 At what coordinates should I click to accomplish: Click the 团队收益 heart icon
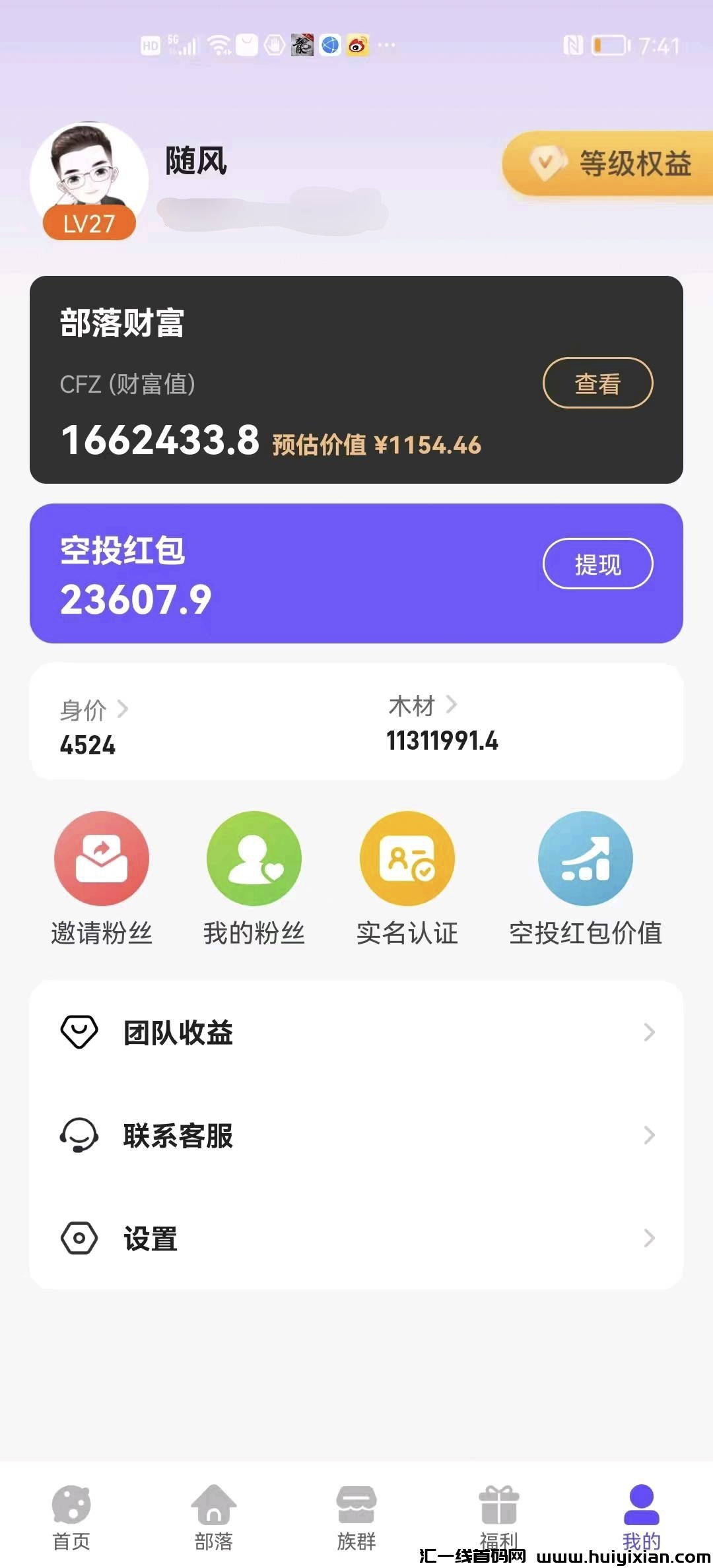pyautogui.click(x=79, y=1031)
